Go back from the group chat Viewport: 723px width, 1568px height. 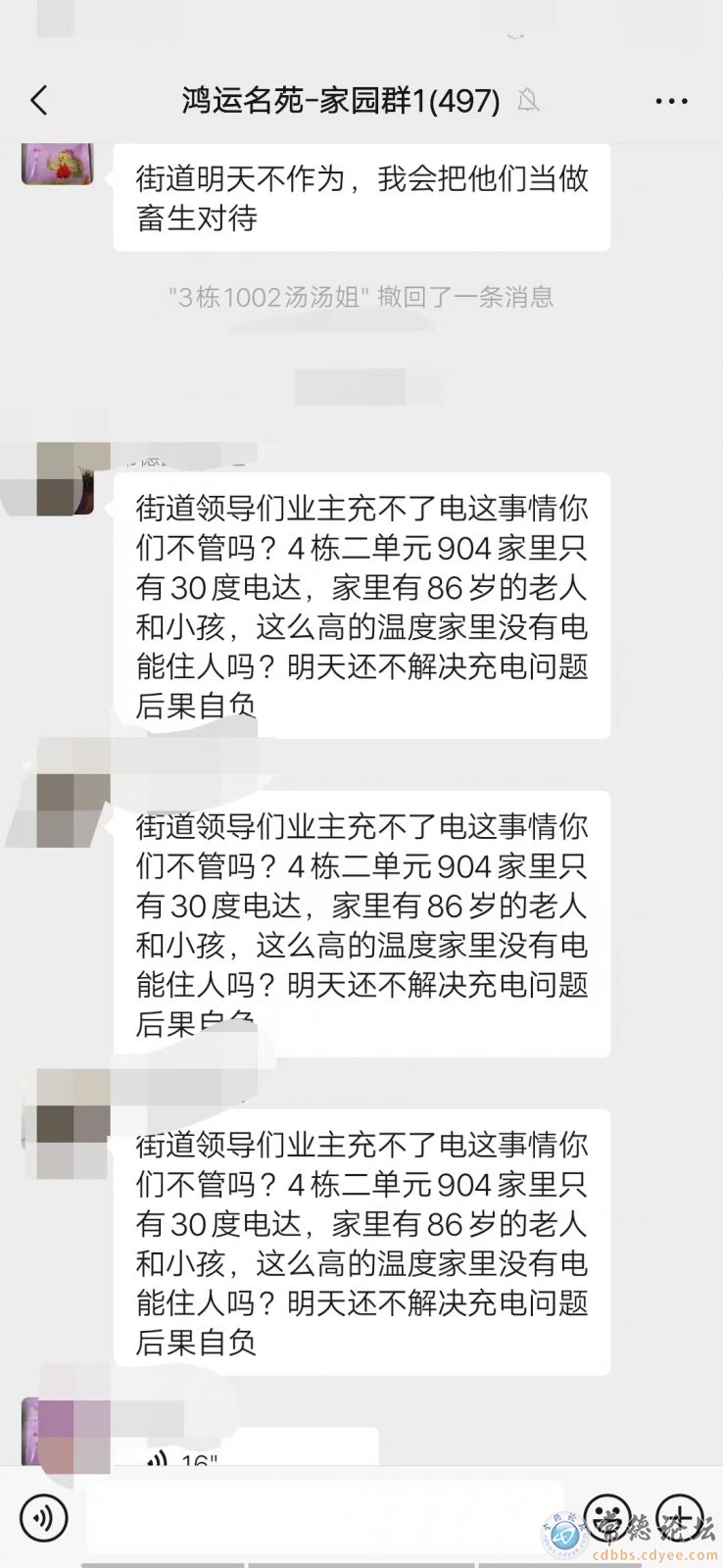pos(39,100)
